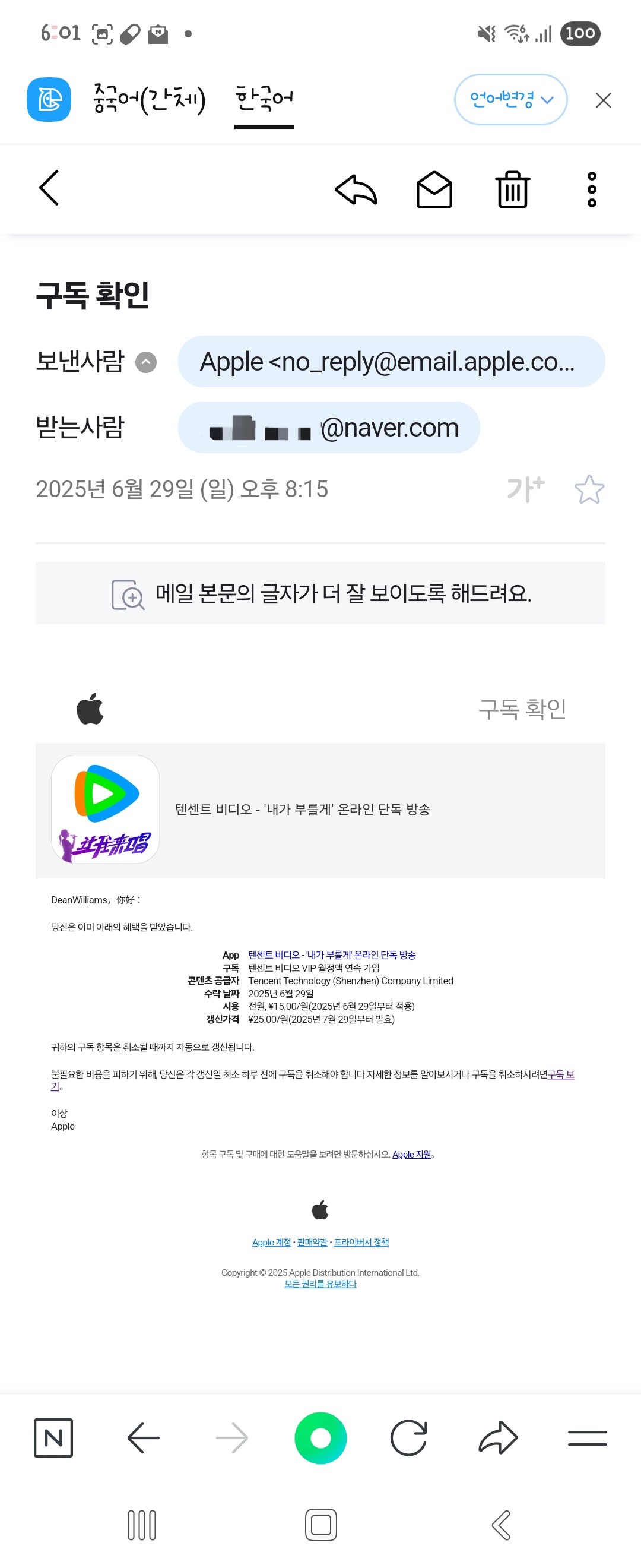Tap the naver.com recipient chip
Screen dimensions: 641x1568
pos(328,427)
